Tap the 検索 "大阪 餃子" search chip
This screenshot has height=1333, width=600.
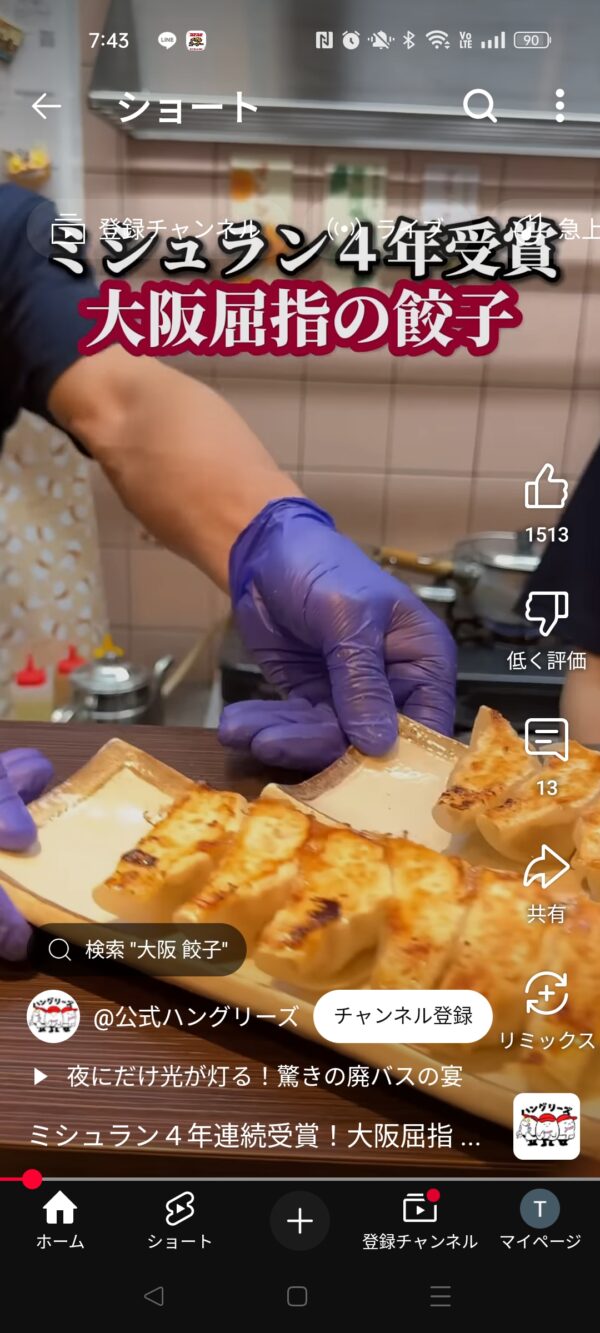pos(137,949)
